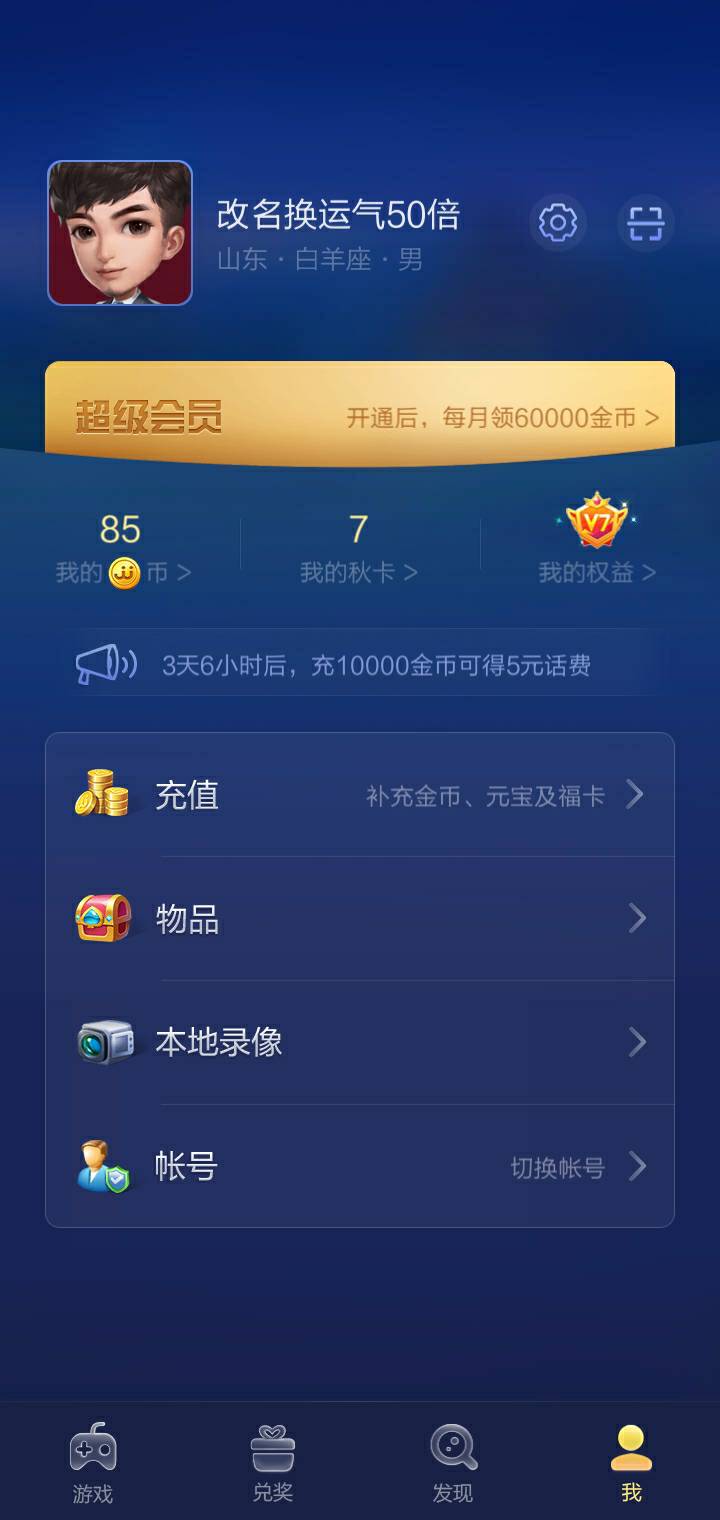Click the user avatar photo
Image resolution: width=720 pixels, height=1520 pixels.
coord(119,232)
